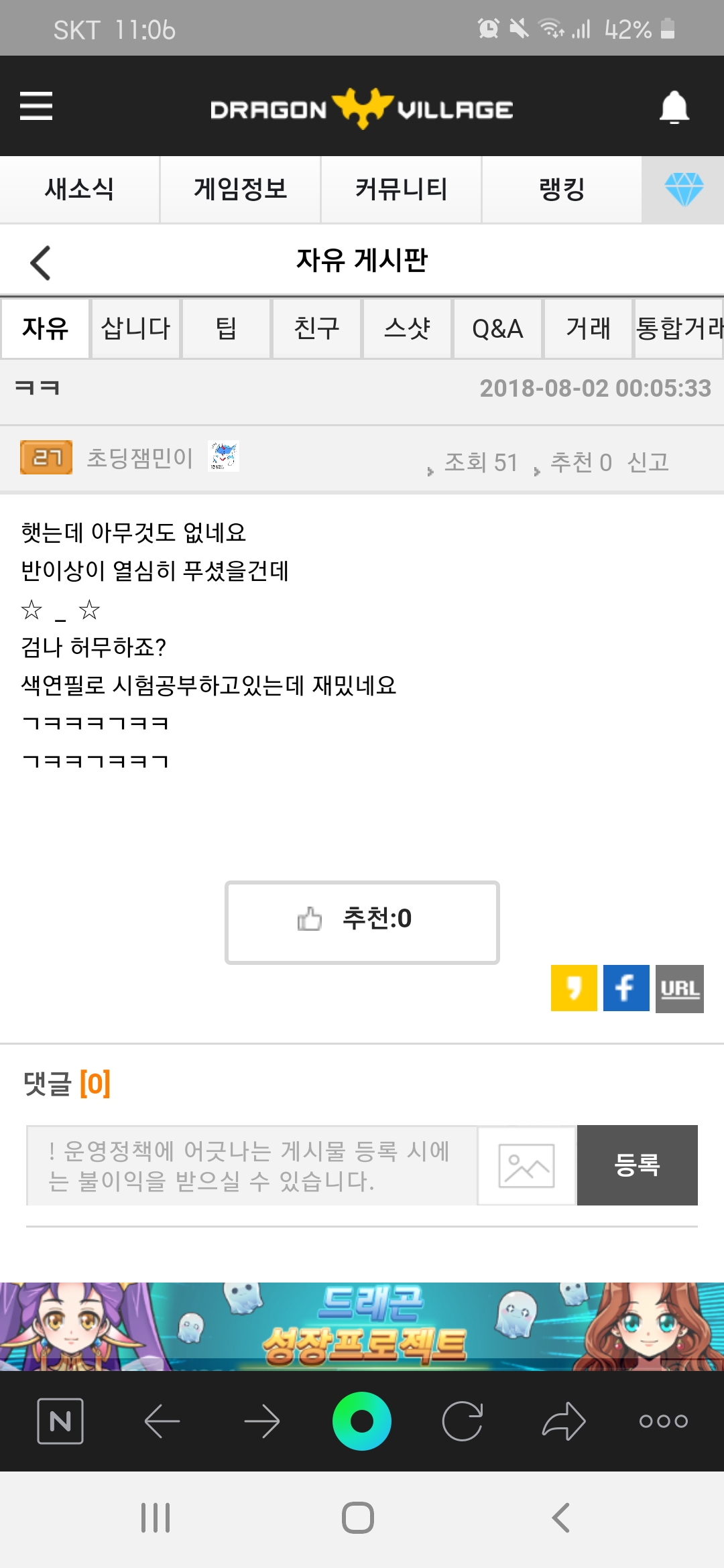Open the 게임정보 tab

coord(240,189)
